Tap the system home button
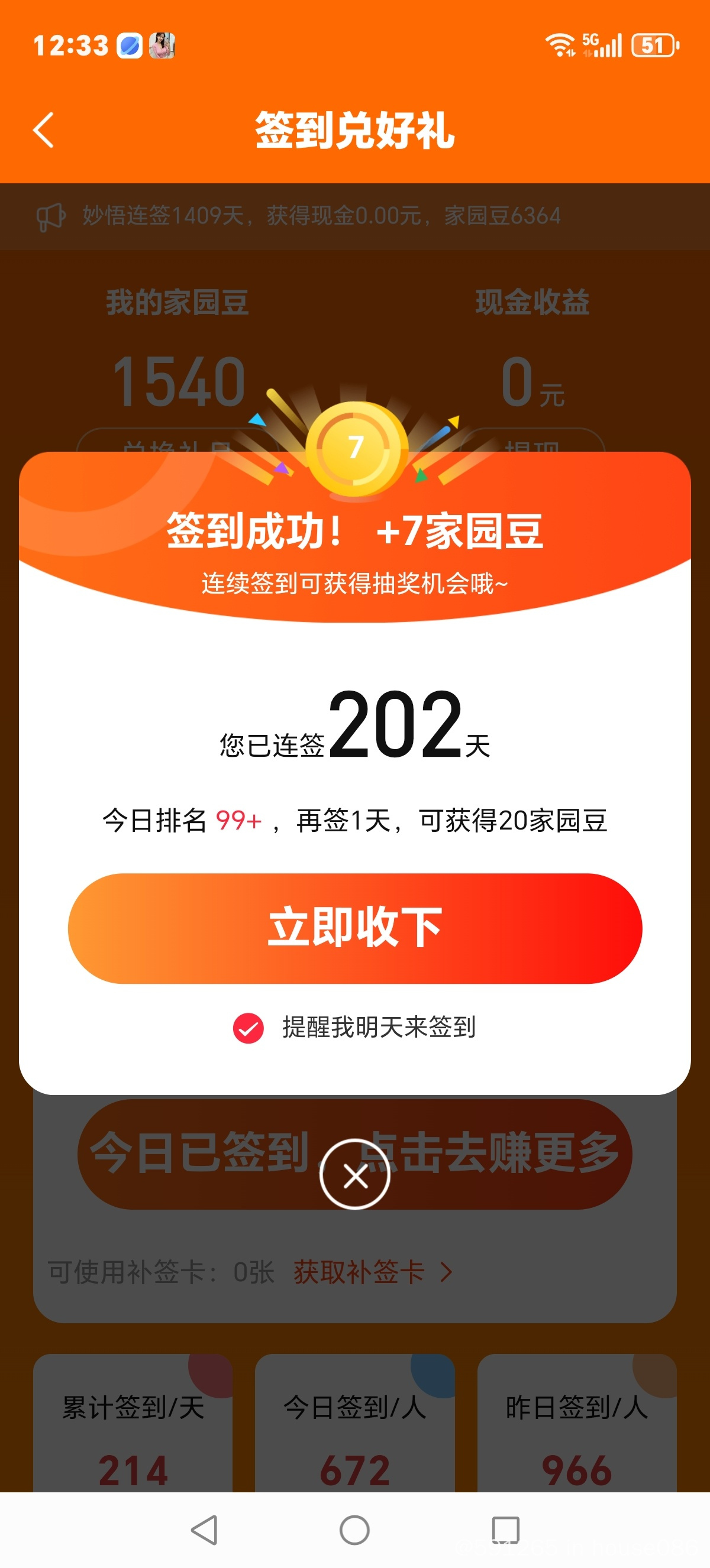The image size is (710, 1568). pyautogui.click(x=354, y=1530)
